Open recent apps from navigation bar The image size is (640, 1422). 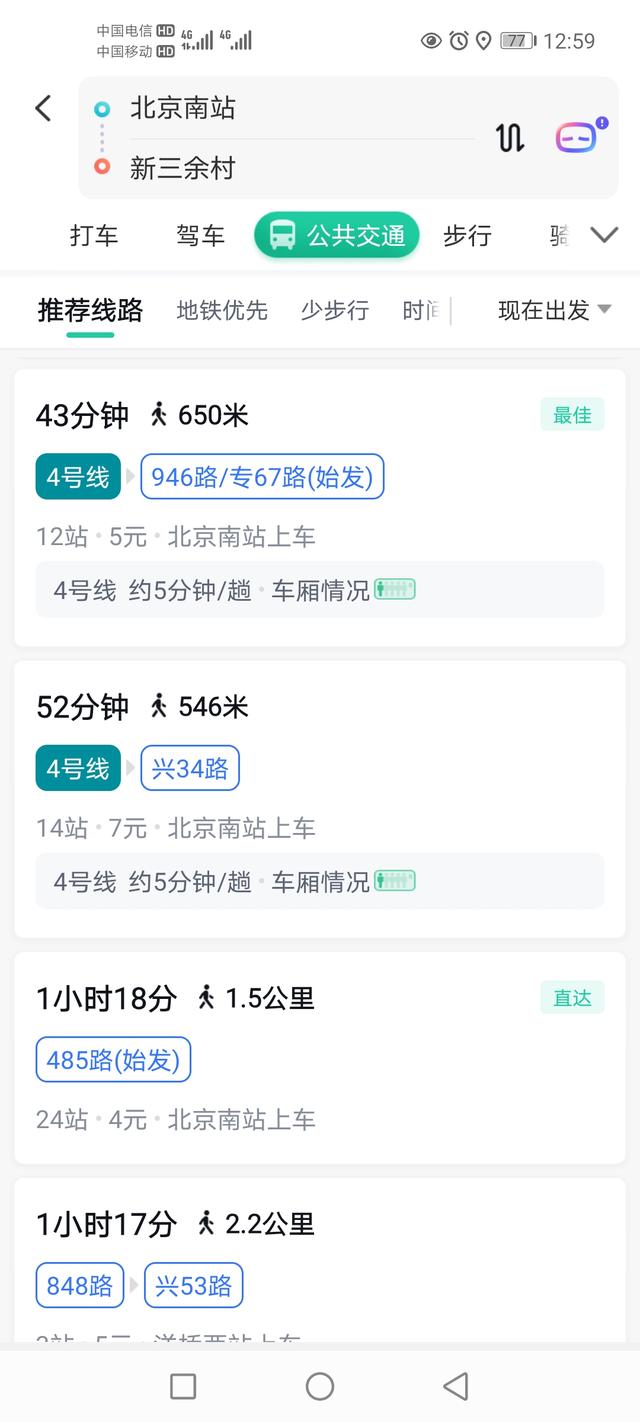183,1386
